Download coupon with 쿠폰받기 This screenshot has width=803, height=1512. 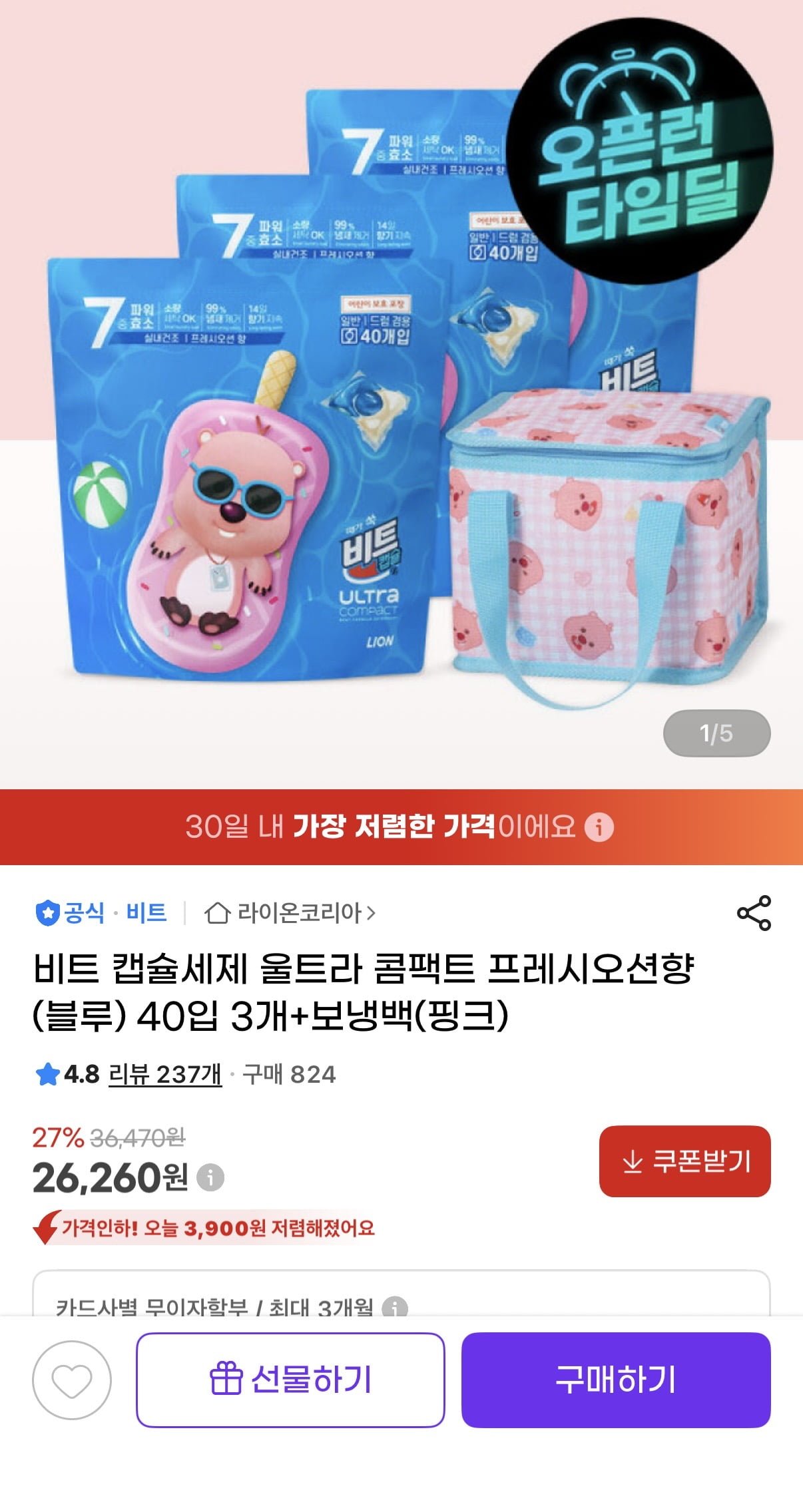(x=684, y=1161)
